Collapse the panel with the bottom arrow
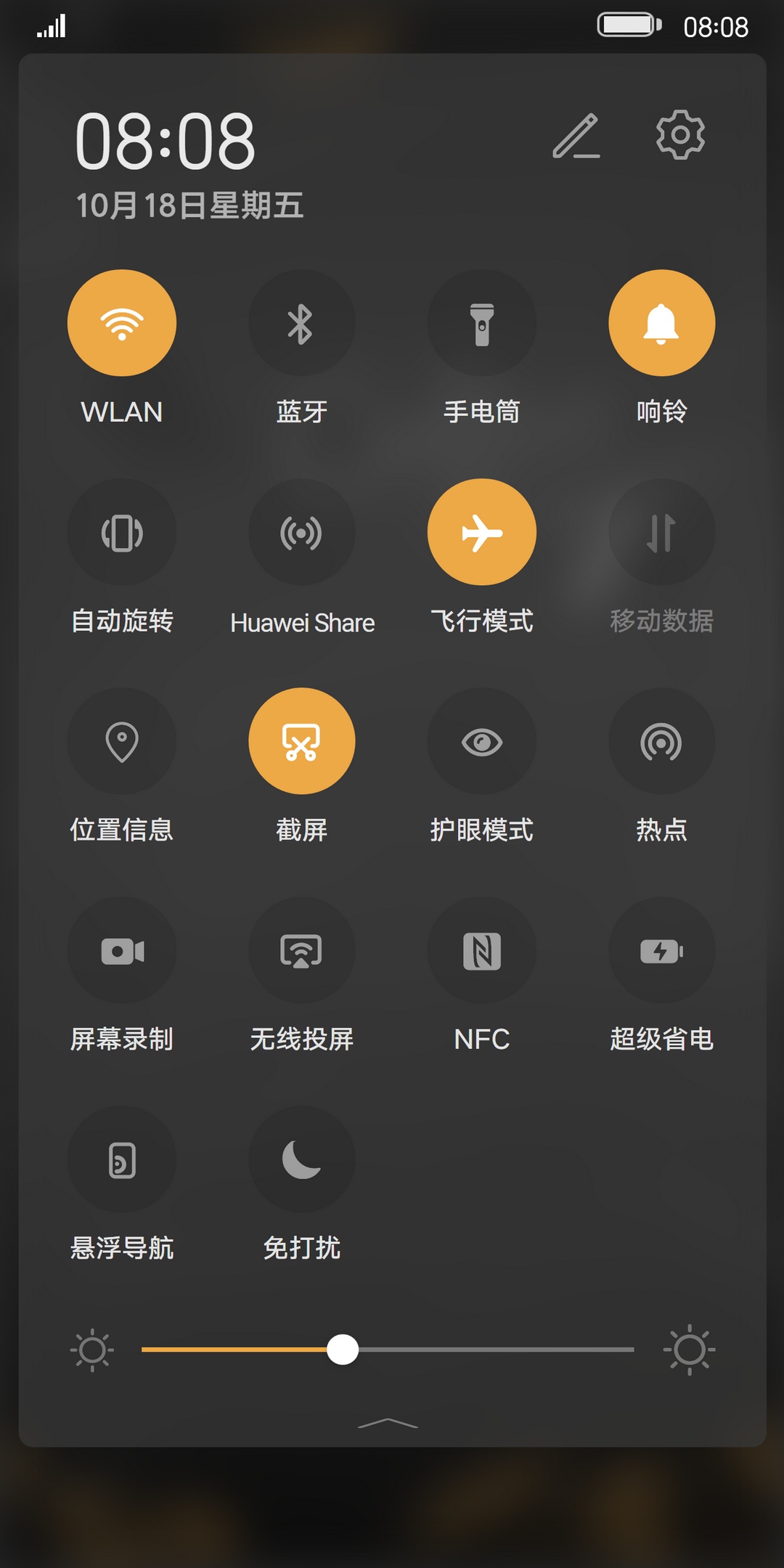The width and height of the screenshot is (784, 1568). (x=388, y=1423)
